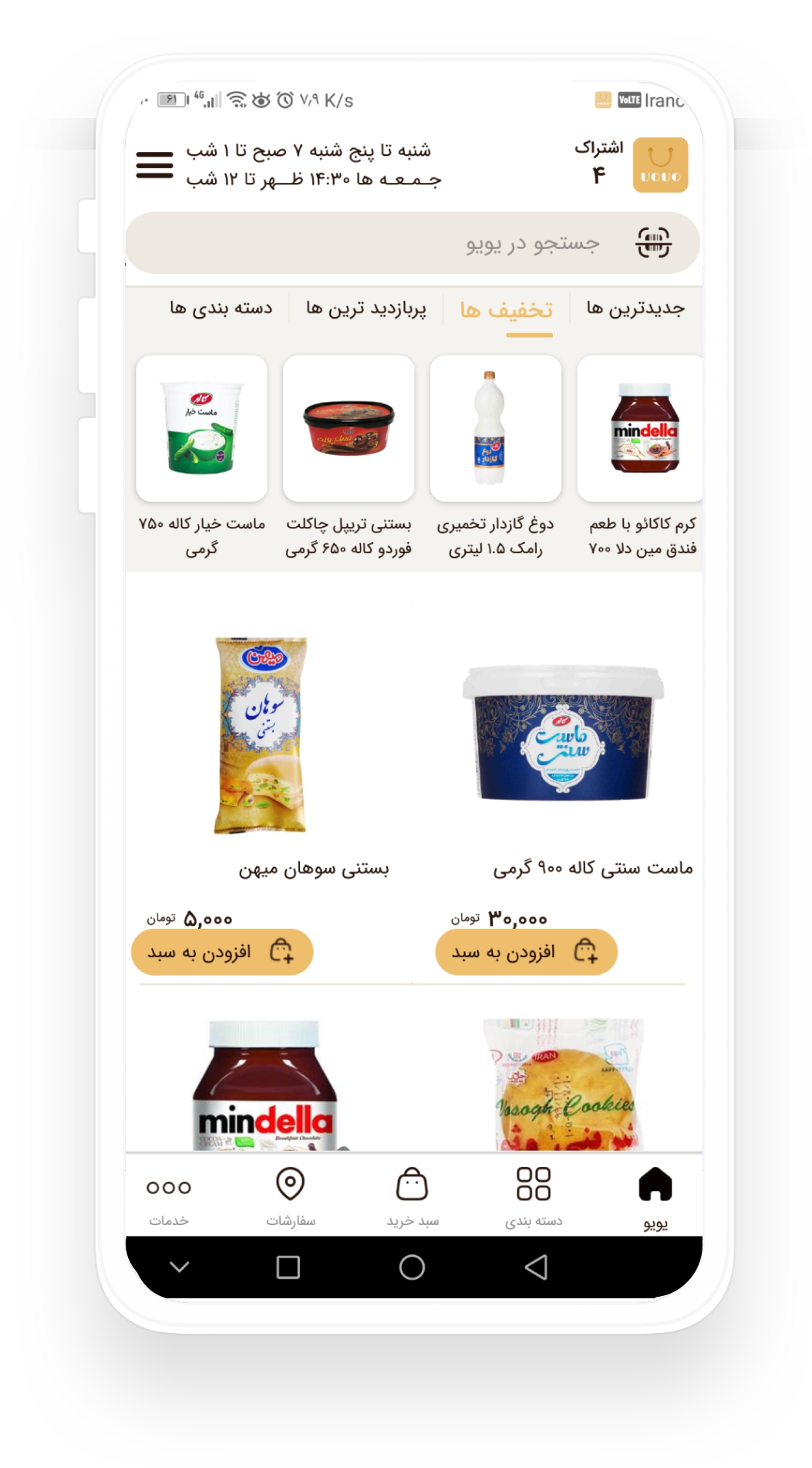
Task: Add بستنی سوهان میهن to basket
Action: click(x=222, y=952)
